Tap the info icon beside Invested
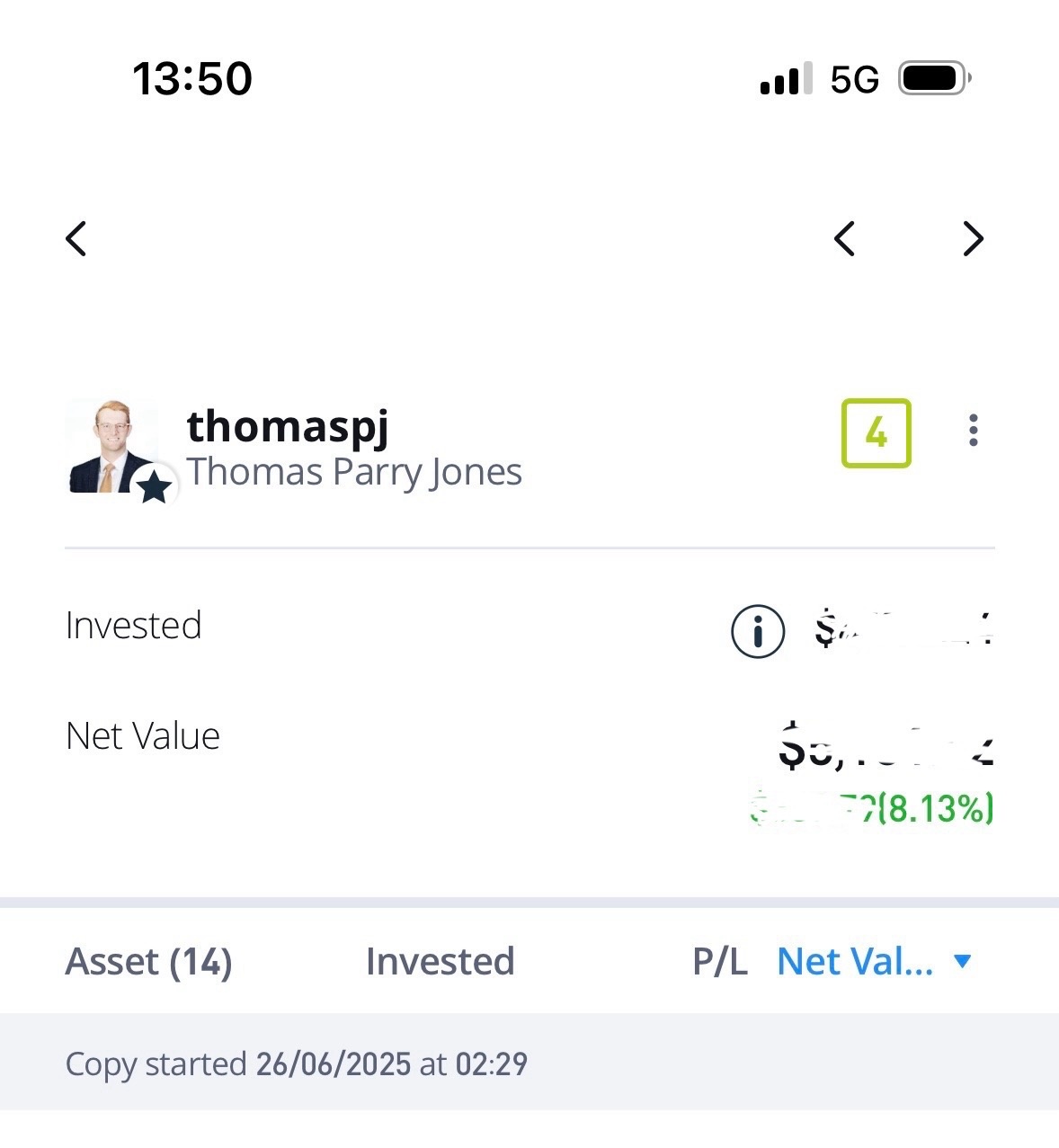 point(757,631)
